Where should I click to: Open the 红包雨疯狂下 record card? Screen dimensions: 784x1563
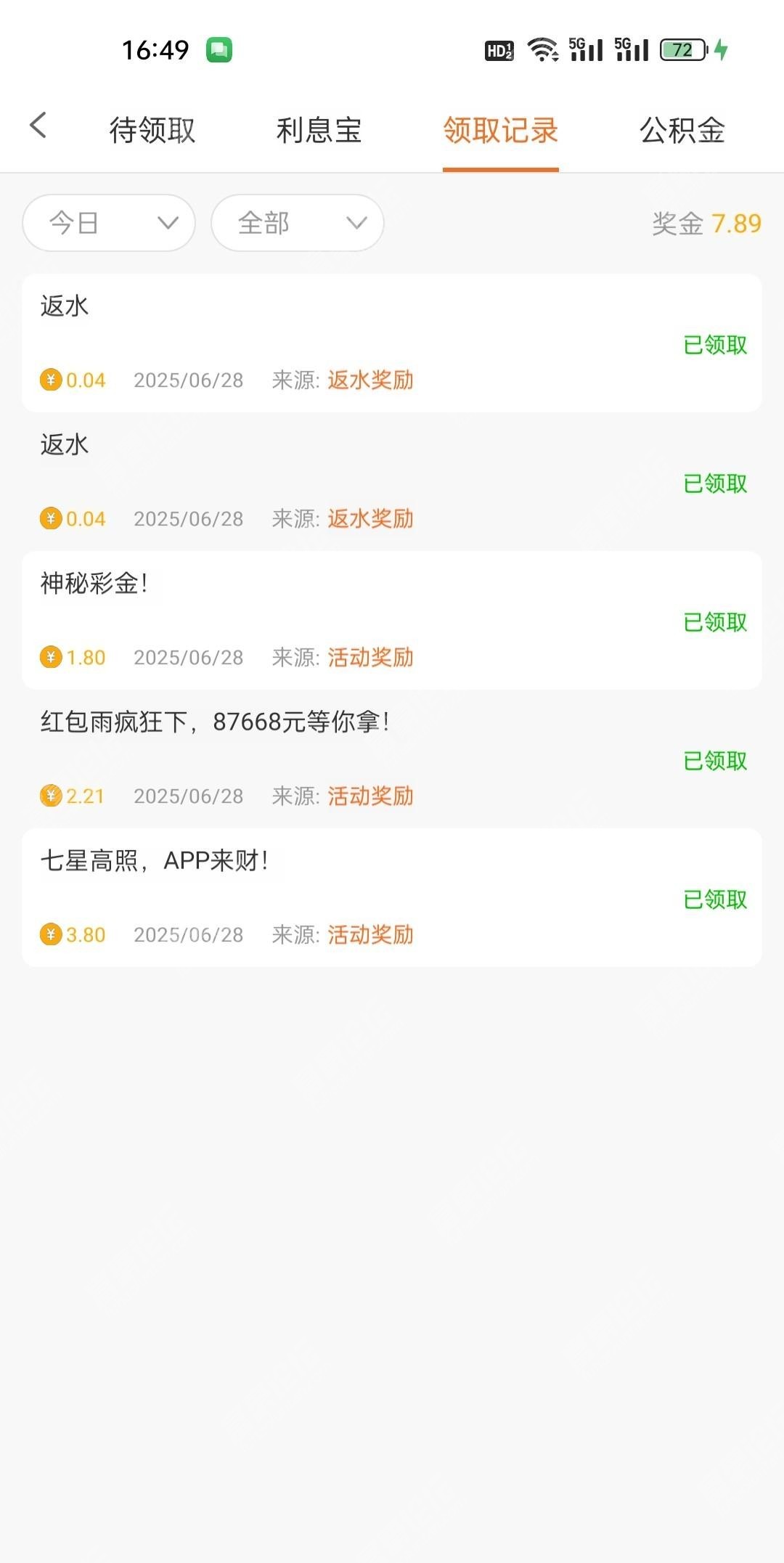point(392,759)
